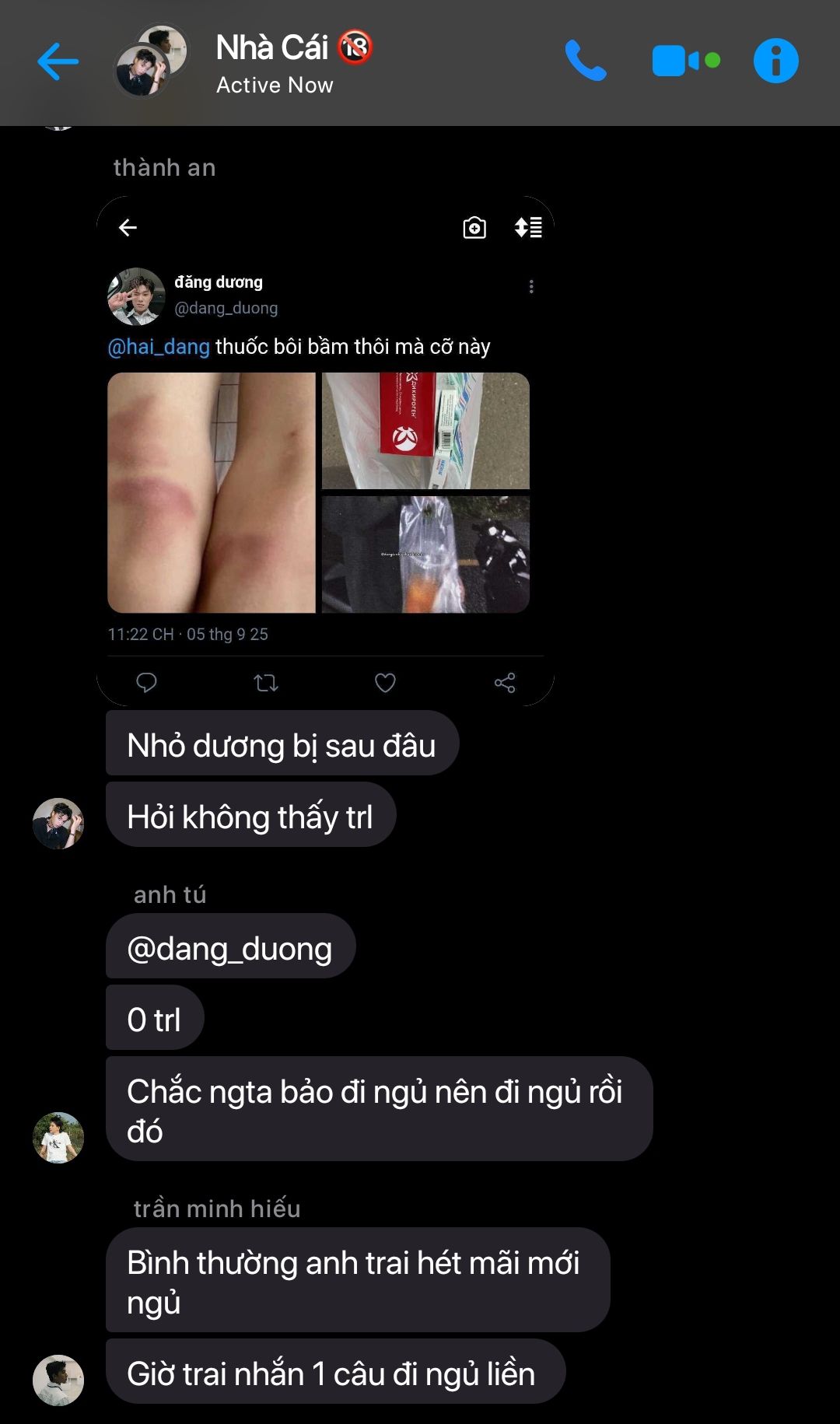Screen dimensions: 840x1424
Task: Open thành an's profile avatar
Action: tap(58, 824)
